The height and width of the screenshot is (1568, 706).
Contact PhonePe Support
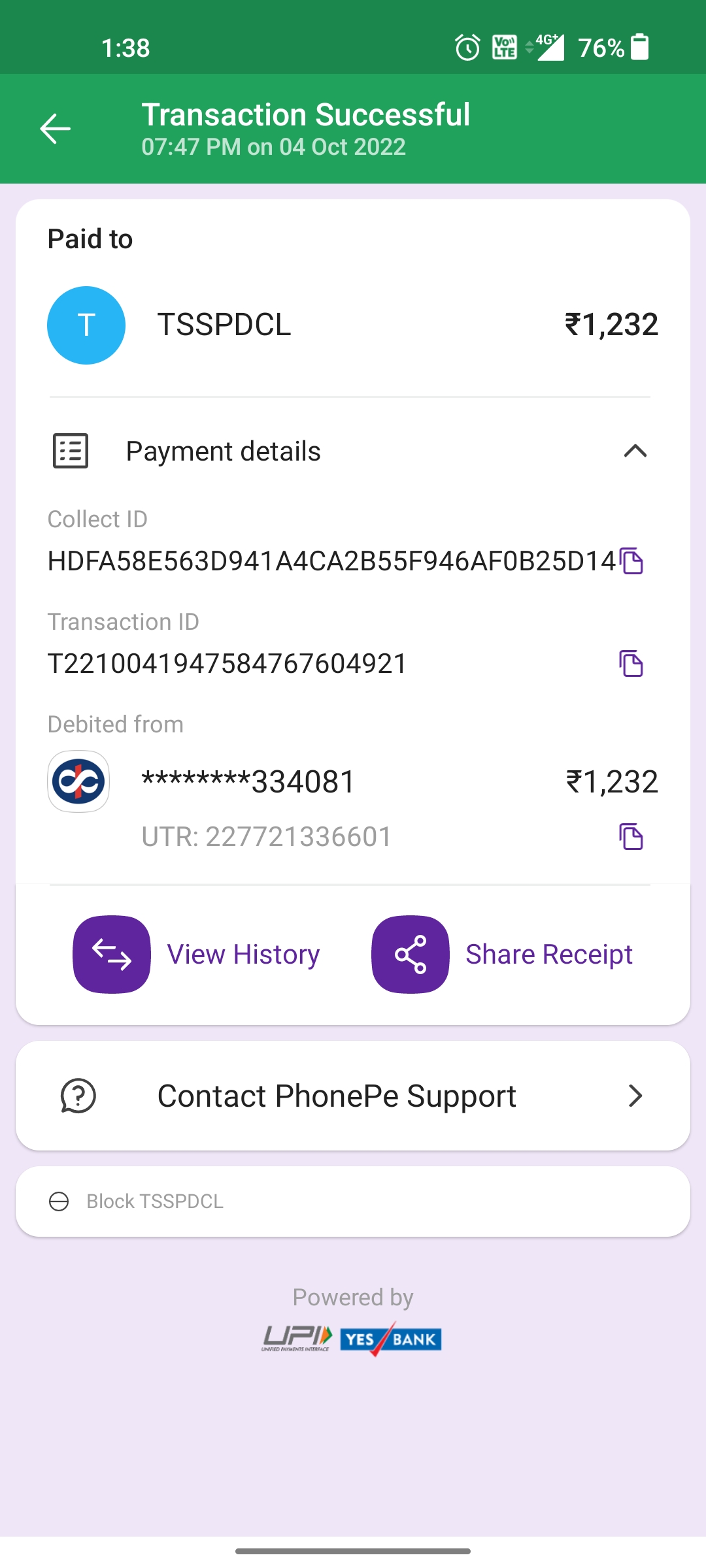(x=353, y=1096)
